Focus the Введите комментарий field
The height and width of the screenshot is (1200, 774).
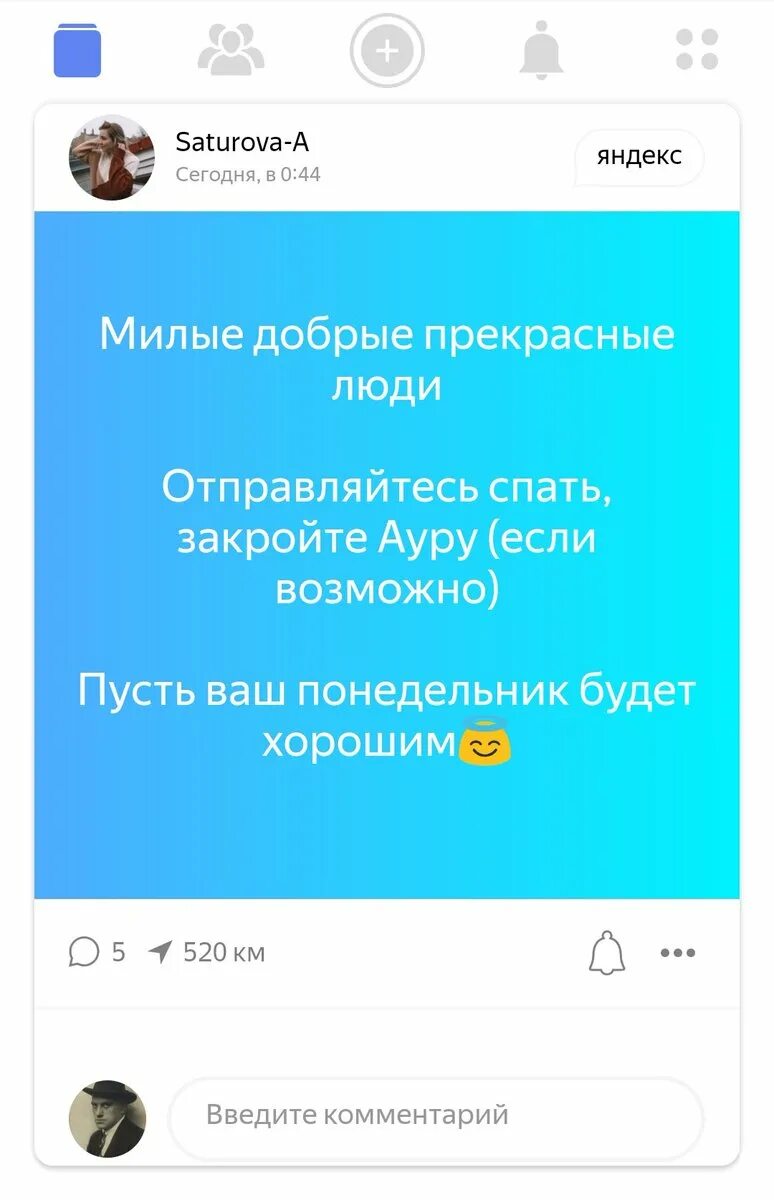[435, 1115]
